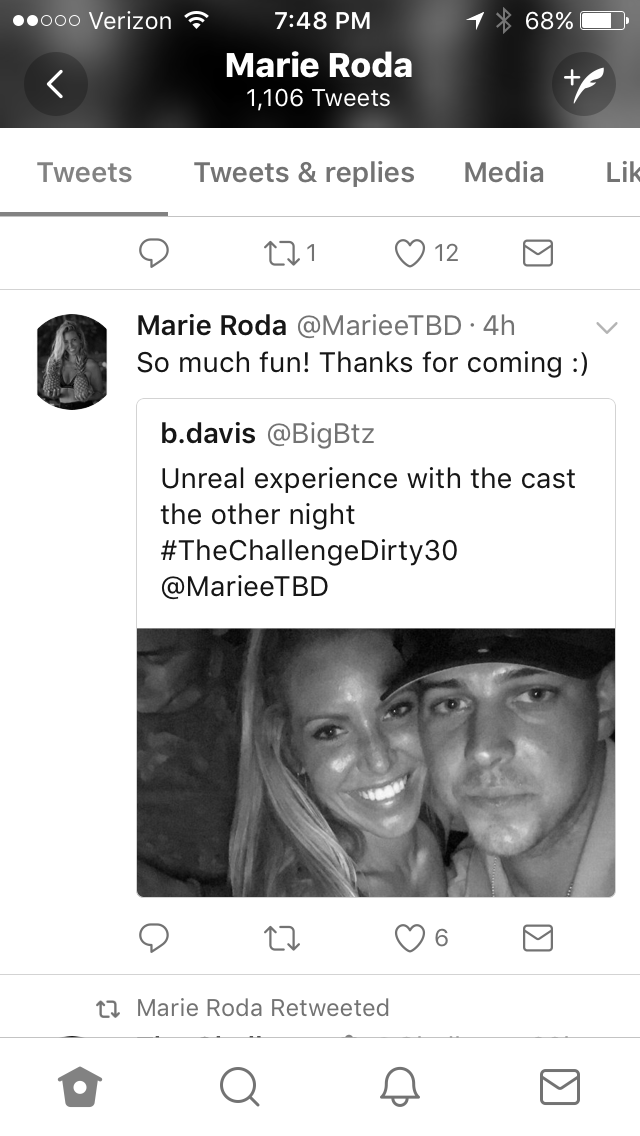Viewport: 640px width, 1136px height.
Task: Reply to "So much fun!" tweet
Action: point(154,938)
